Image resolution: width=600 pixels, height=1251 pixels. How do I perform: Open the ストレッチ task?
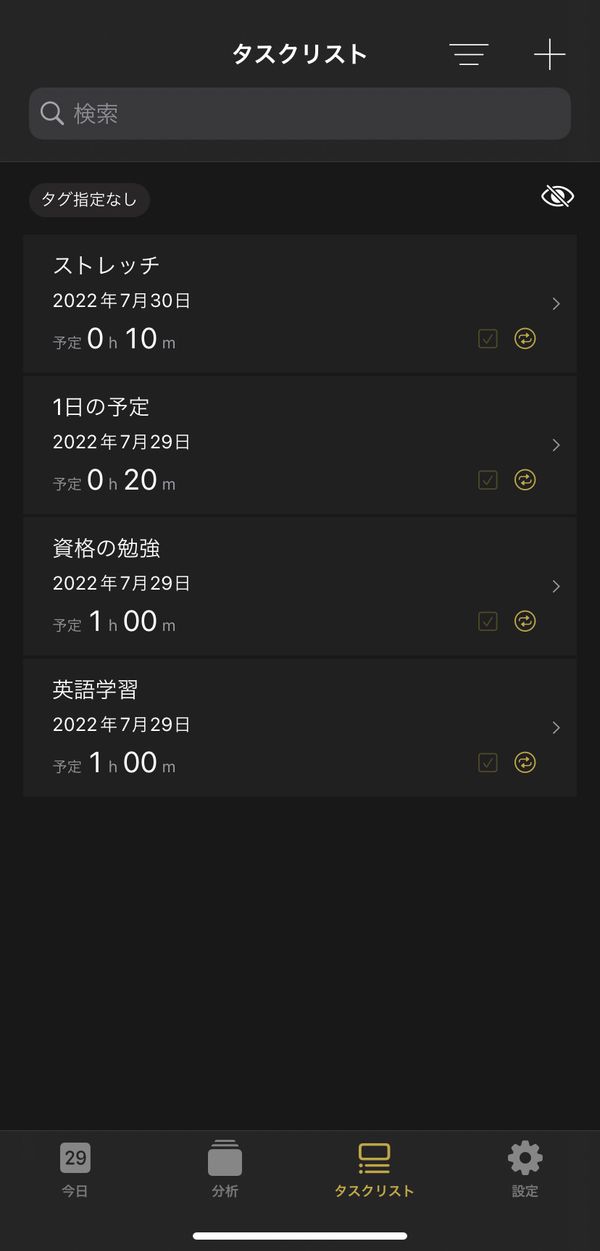(300, 304)
